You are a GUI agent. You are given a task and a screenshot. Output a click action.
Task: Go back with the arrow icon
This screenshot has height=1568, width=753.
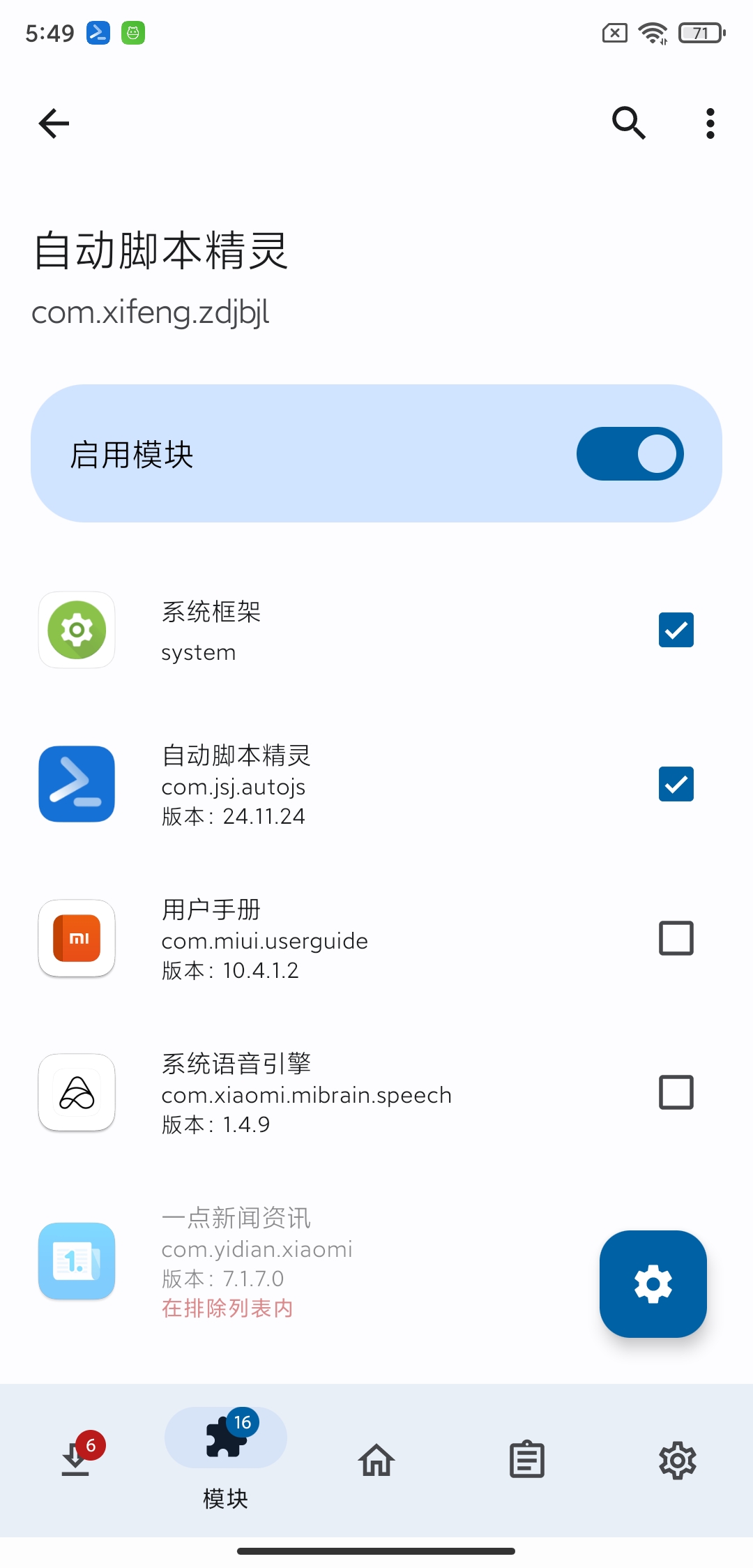pos(54,124)
